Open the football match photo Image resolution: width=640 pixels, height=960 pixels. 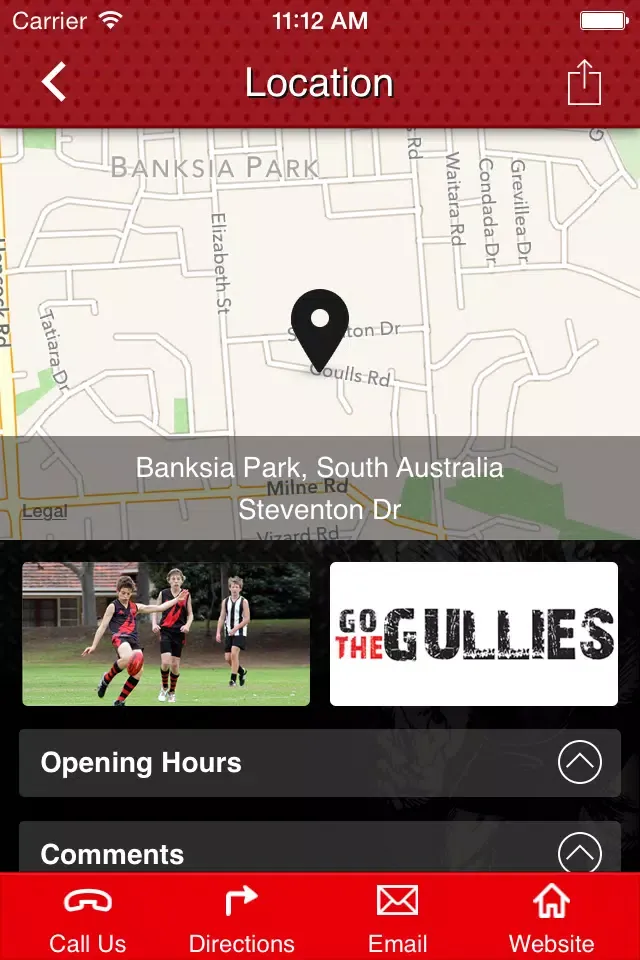click(166, 634)
